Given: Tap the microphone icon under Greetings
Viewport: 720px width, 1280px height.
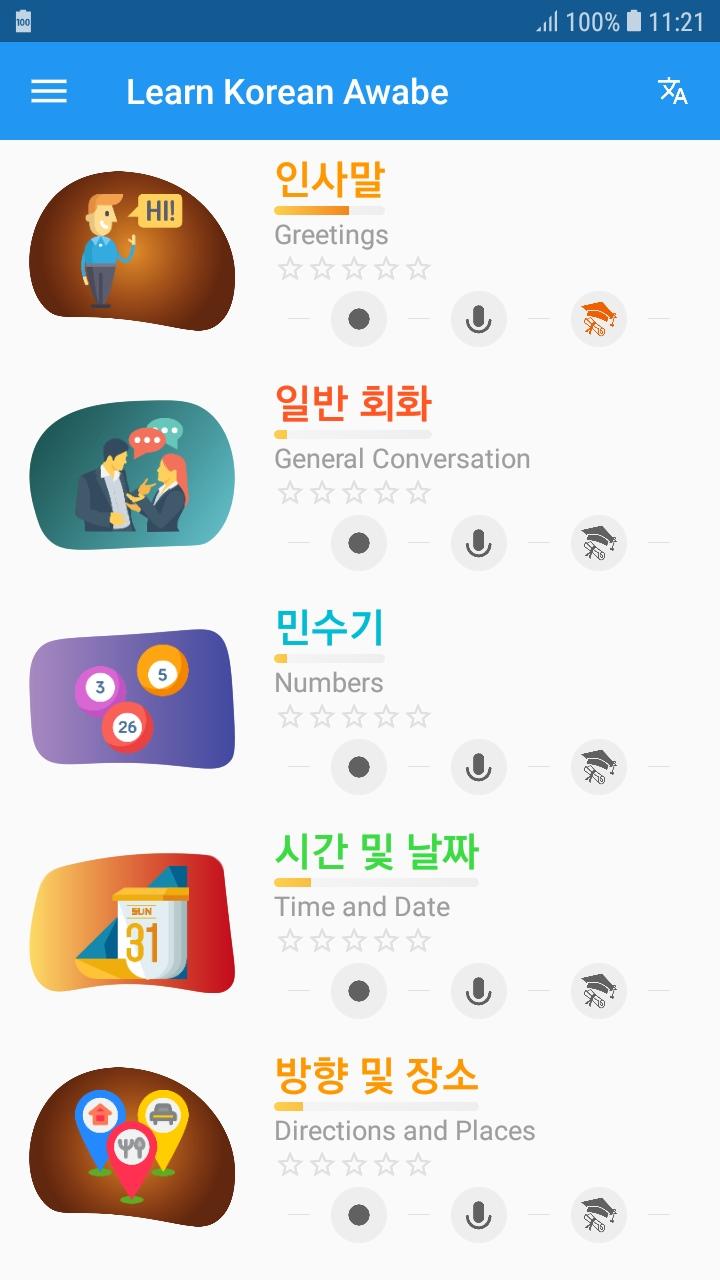Looking at the screenshot, I should coord(479,319).
